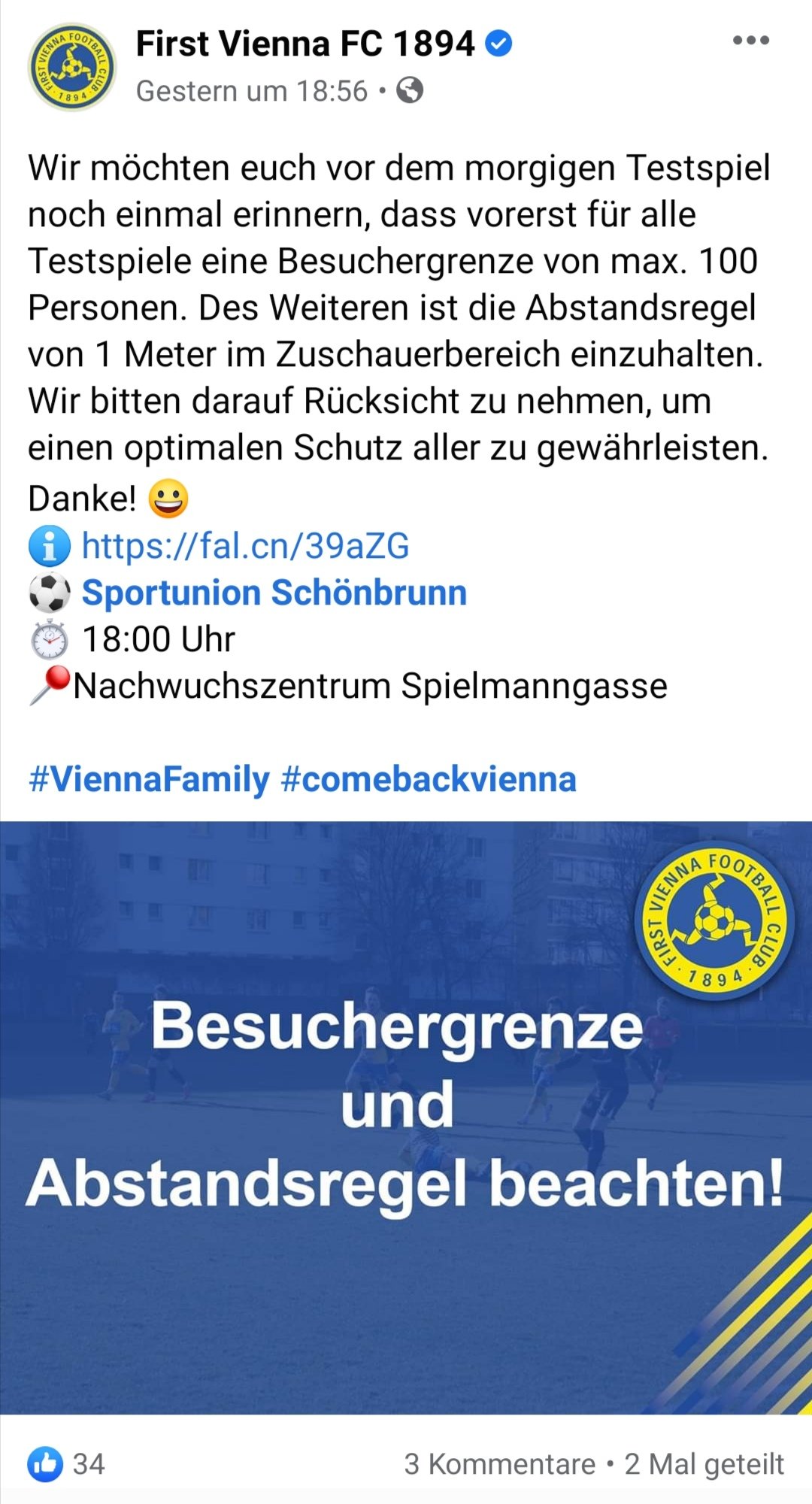
Task: View the 2 Mal geteilt shares
Action: (704, 1464)
